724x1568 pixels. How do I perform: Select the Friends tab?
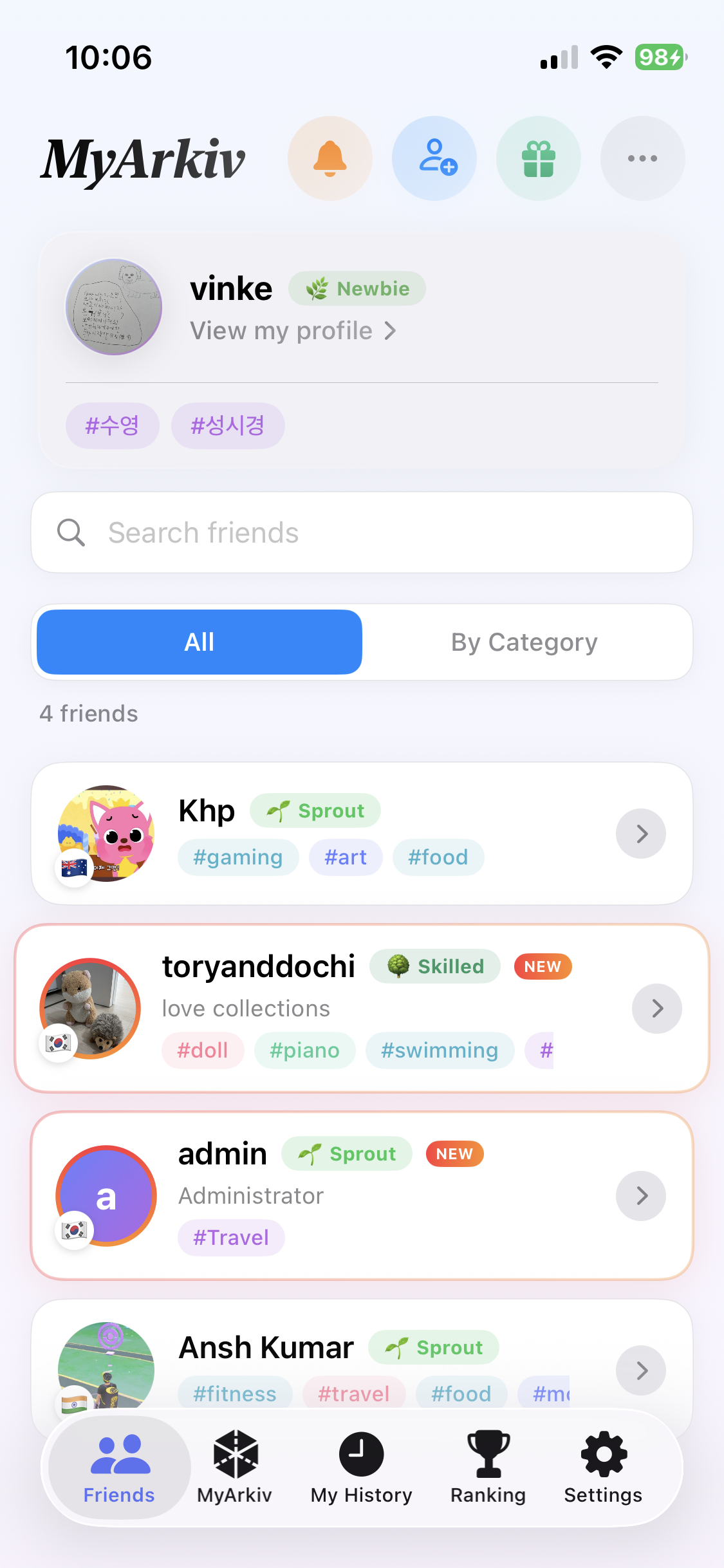(120, 1468)
